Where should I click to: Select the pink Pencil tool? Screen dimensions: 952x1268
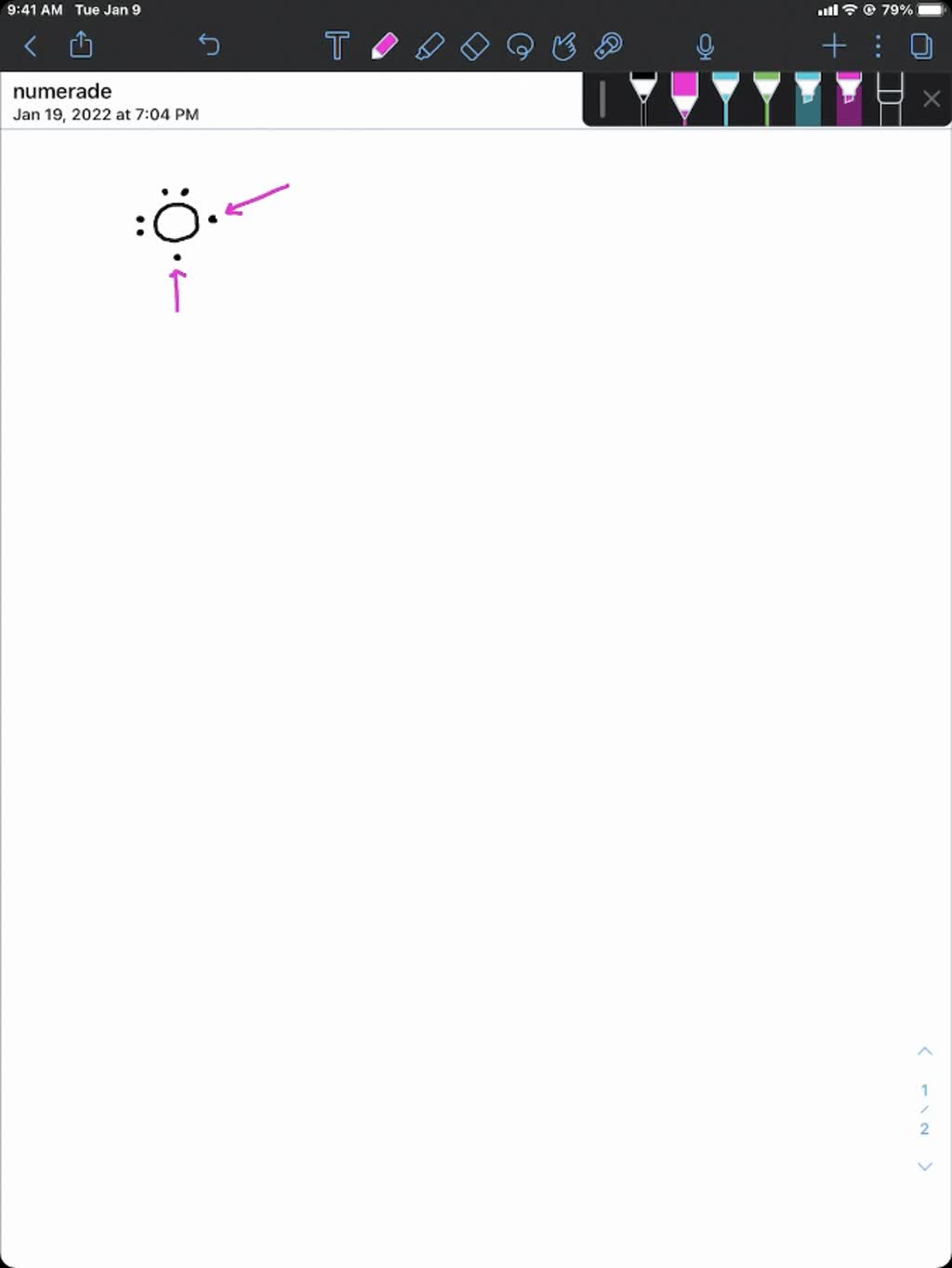tap(384, 46)
